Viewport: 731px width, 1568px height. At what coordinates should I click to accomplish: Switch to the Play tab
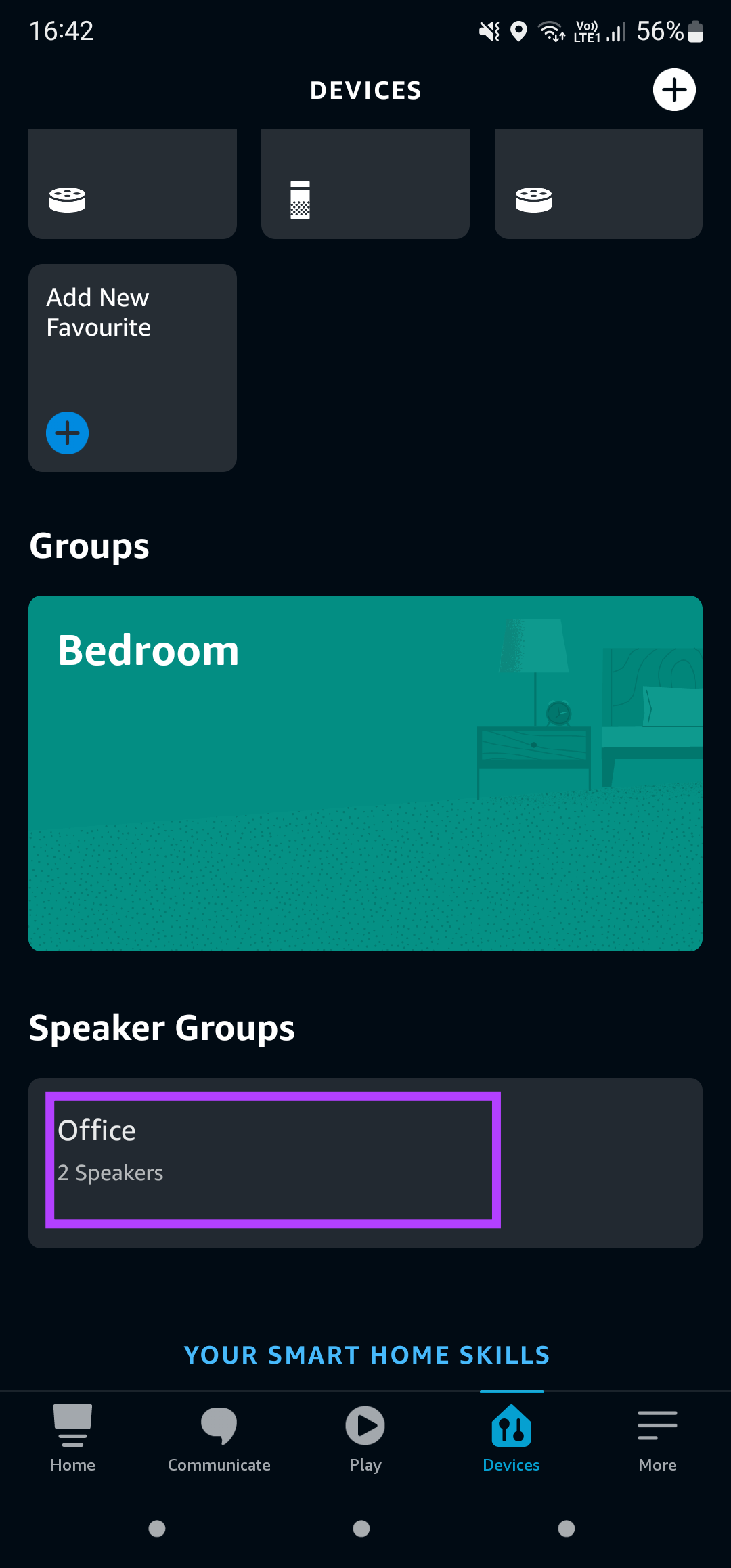[x=365, y=1438]
